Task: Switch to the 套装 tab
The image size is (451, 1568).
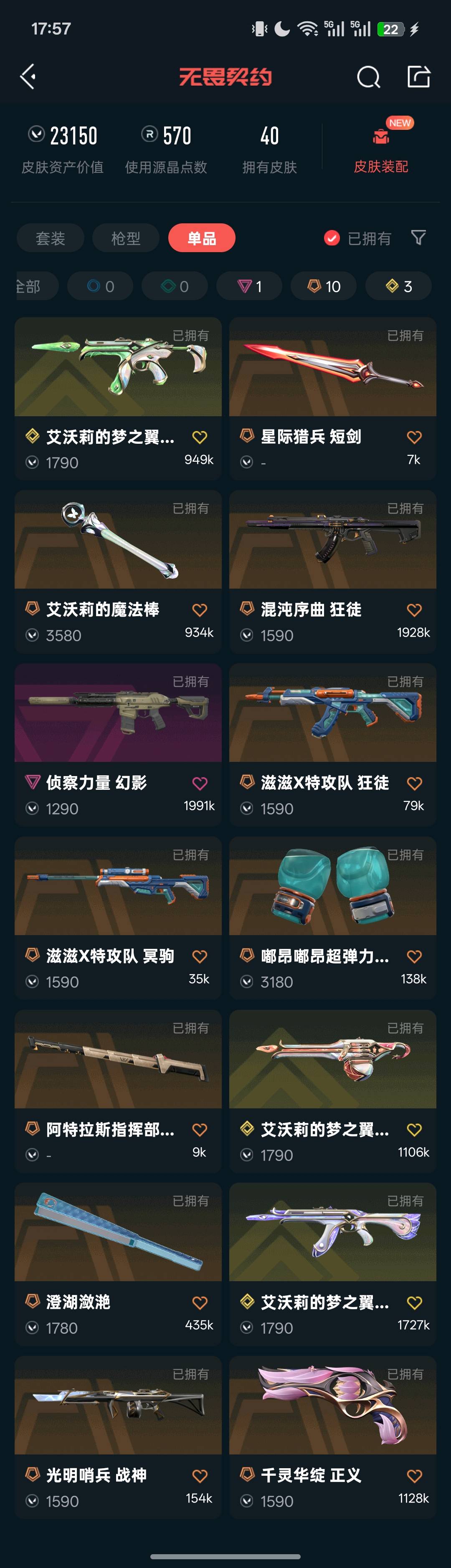Action: tap(50, 238)
